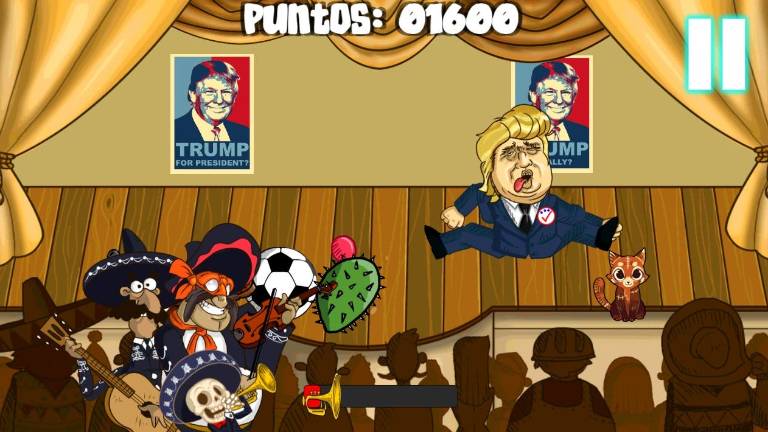This screenshot has width=768, height=432.
Task: Pause the game
Action: pyautogui.click(x=716, y=54)
